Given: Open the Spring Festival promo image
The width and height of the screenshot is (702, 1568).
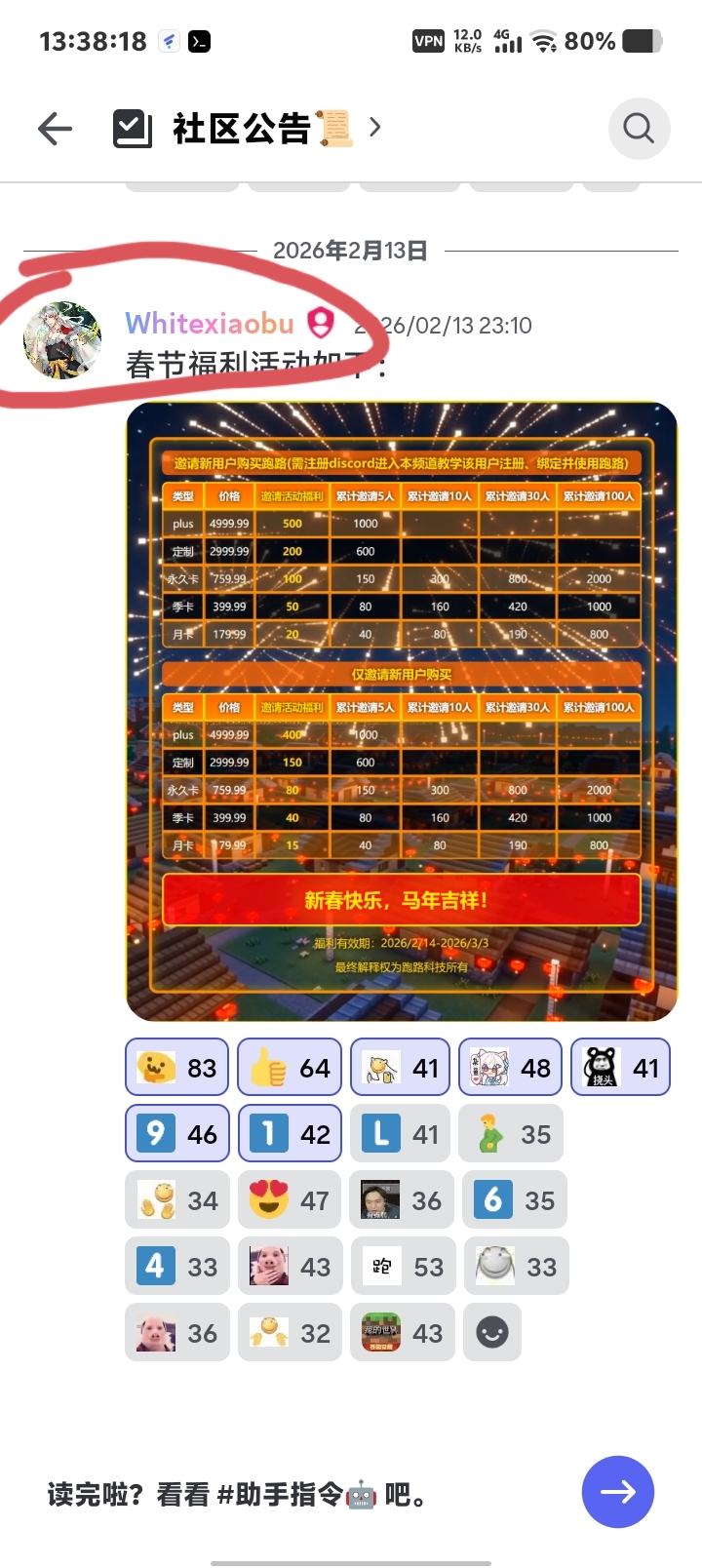Looking at the screenshot, I should pos(402,711).
